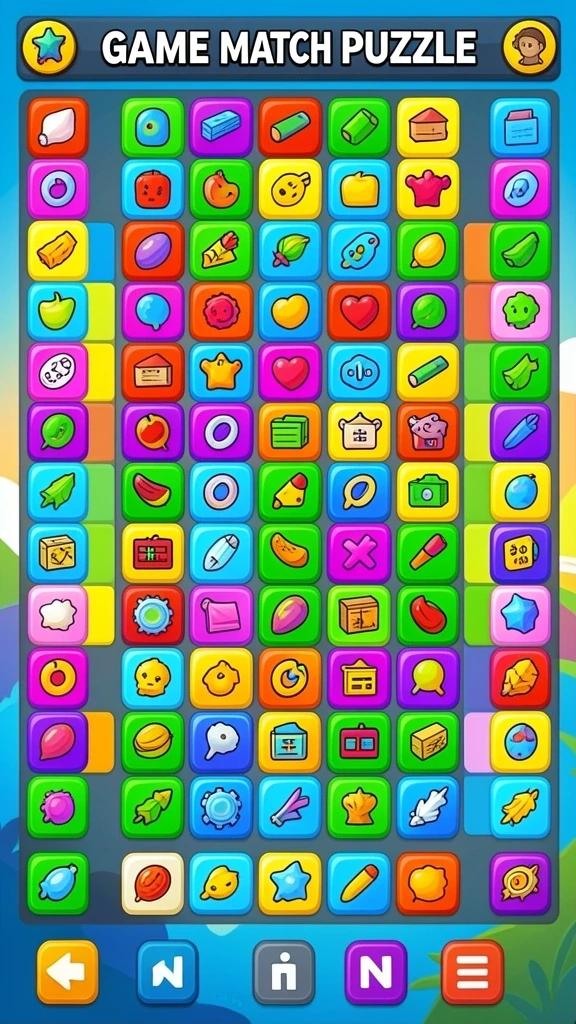
Task: Open the player avatar profile
Action: coord(528,47)
